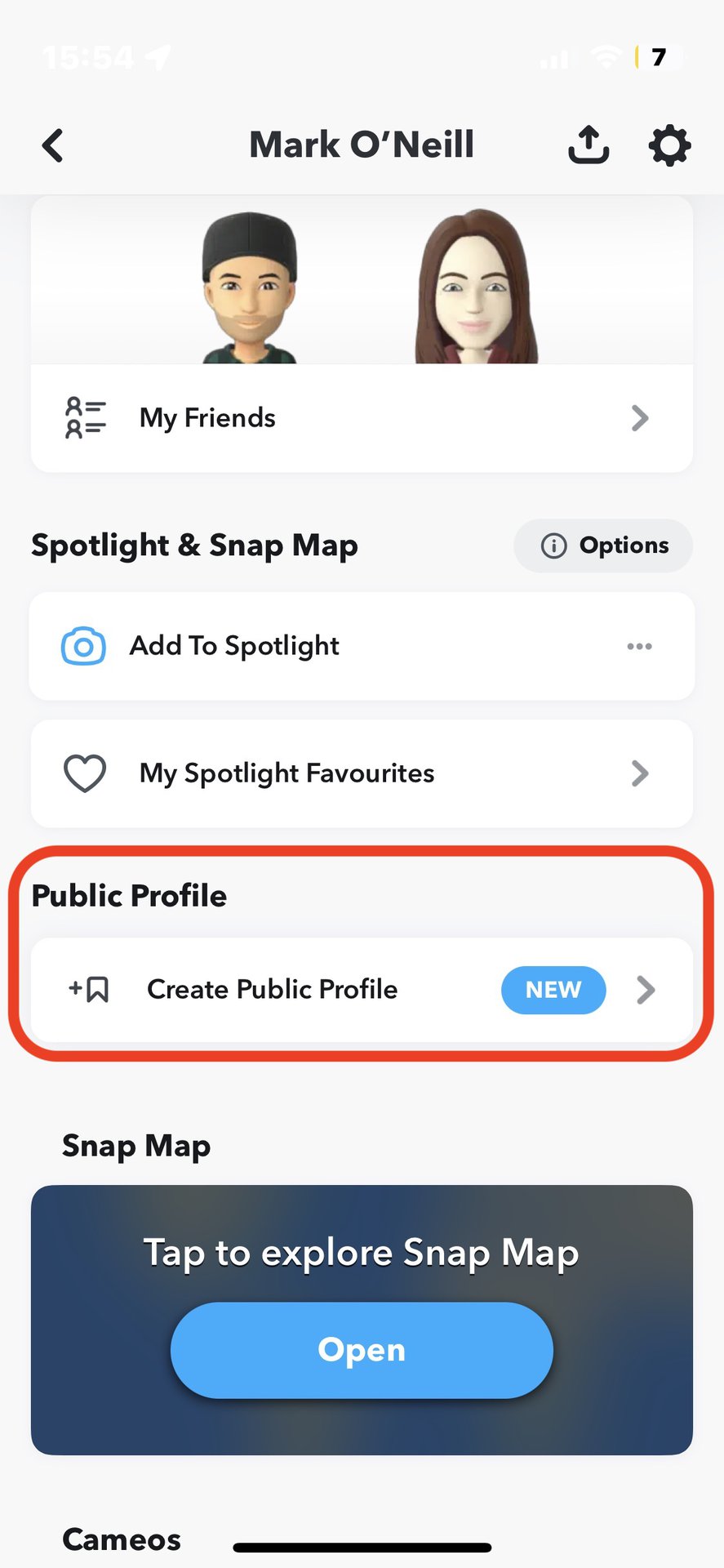The height and width of the screenshot is (1568, 724).
Task: Choose Create Public Profile
Action: (x=362, y=990)
